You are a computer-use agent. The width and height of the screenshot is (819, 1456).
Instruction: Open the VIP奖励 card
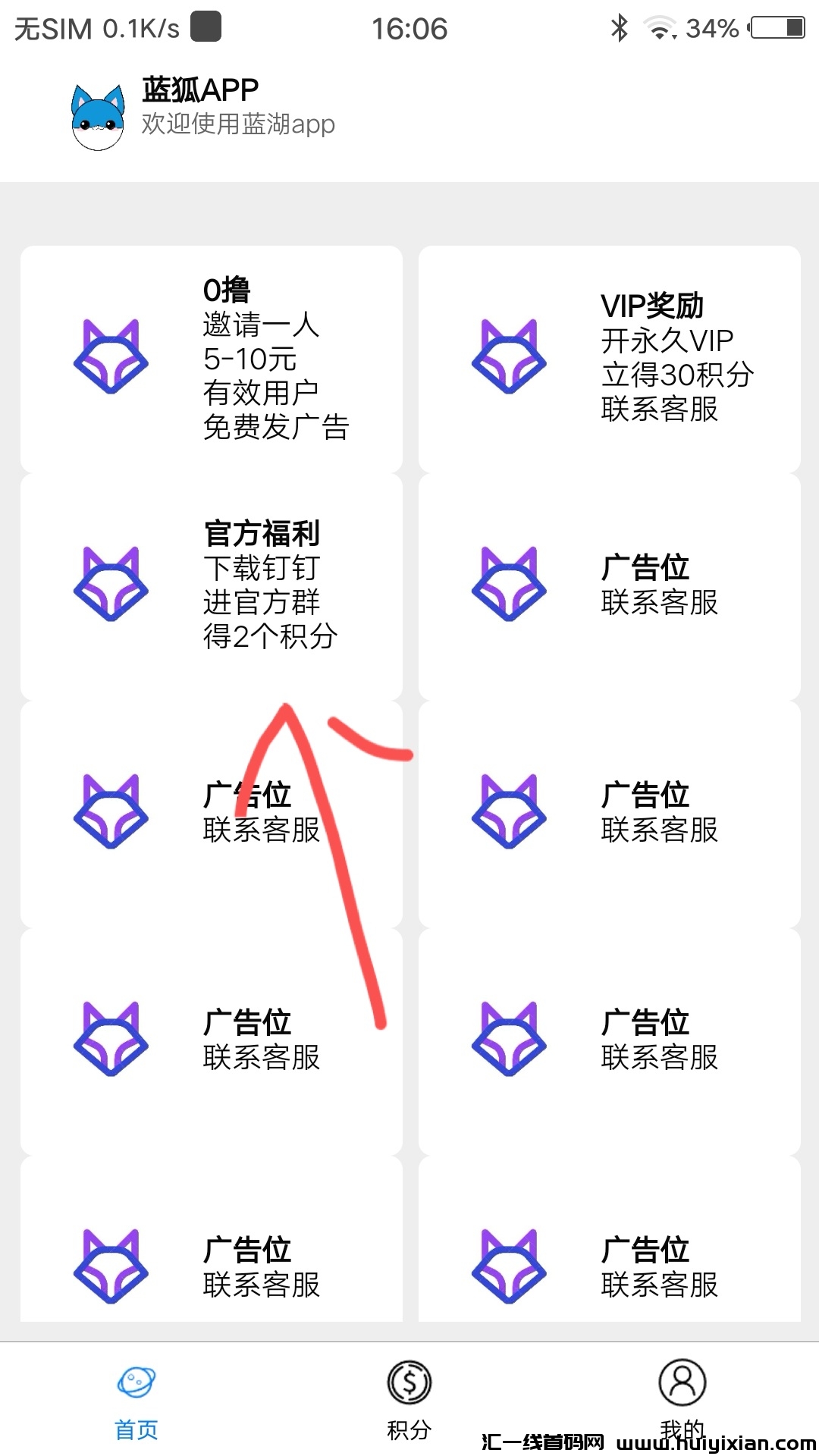[609, 358]
